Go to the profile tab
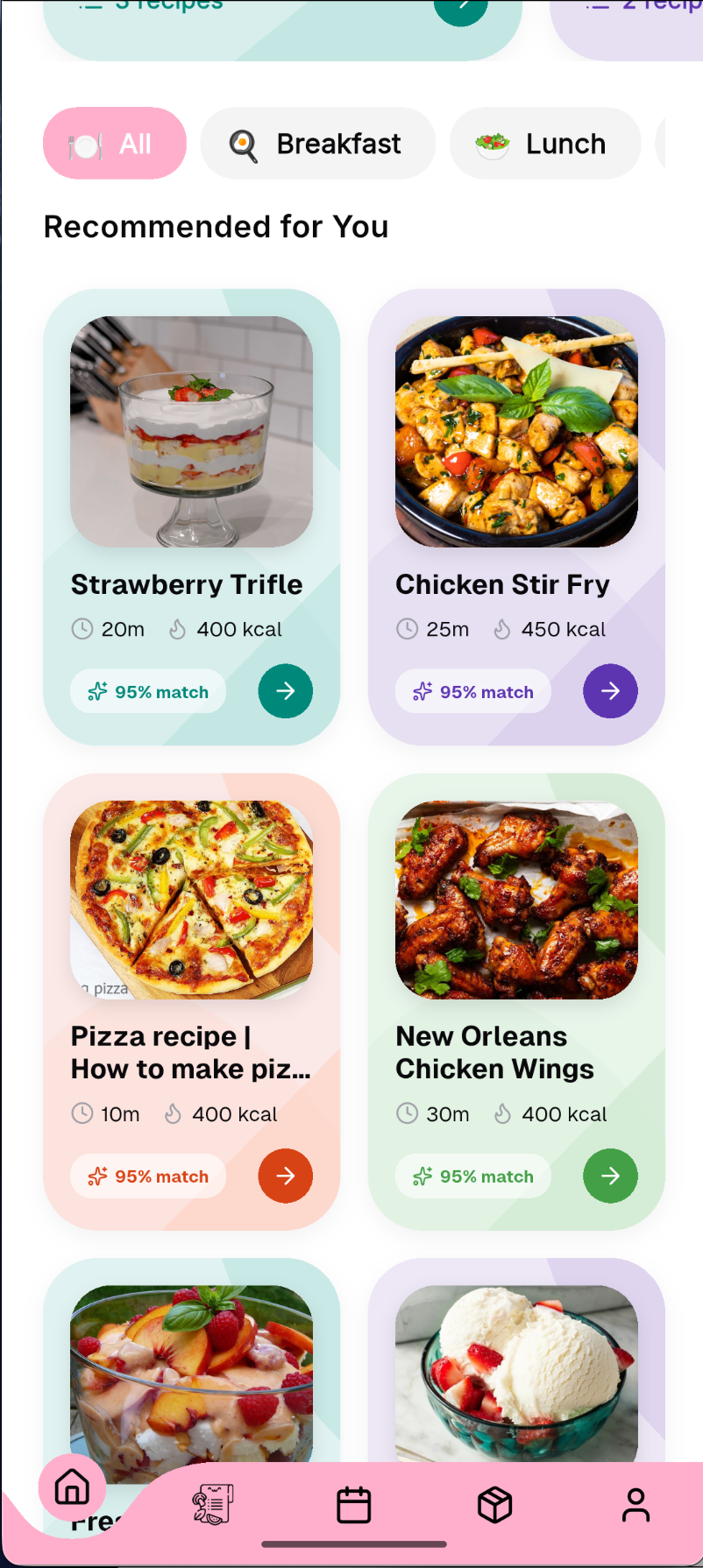The height and width of the screenshot is (1568, 703). (x=636, y=1505)
